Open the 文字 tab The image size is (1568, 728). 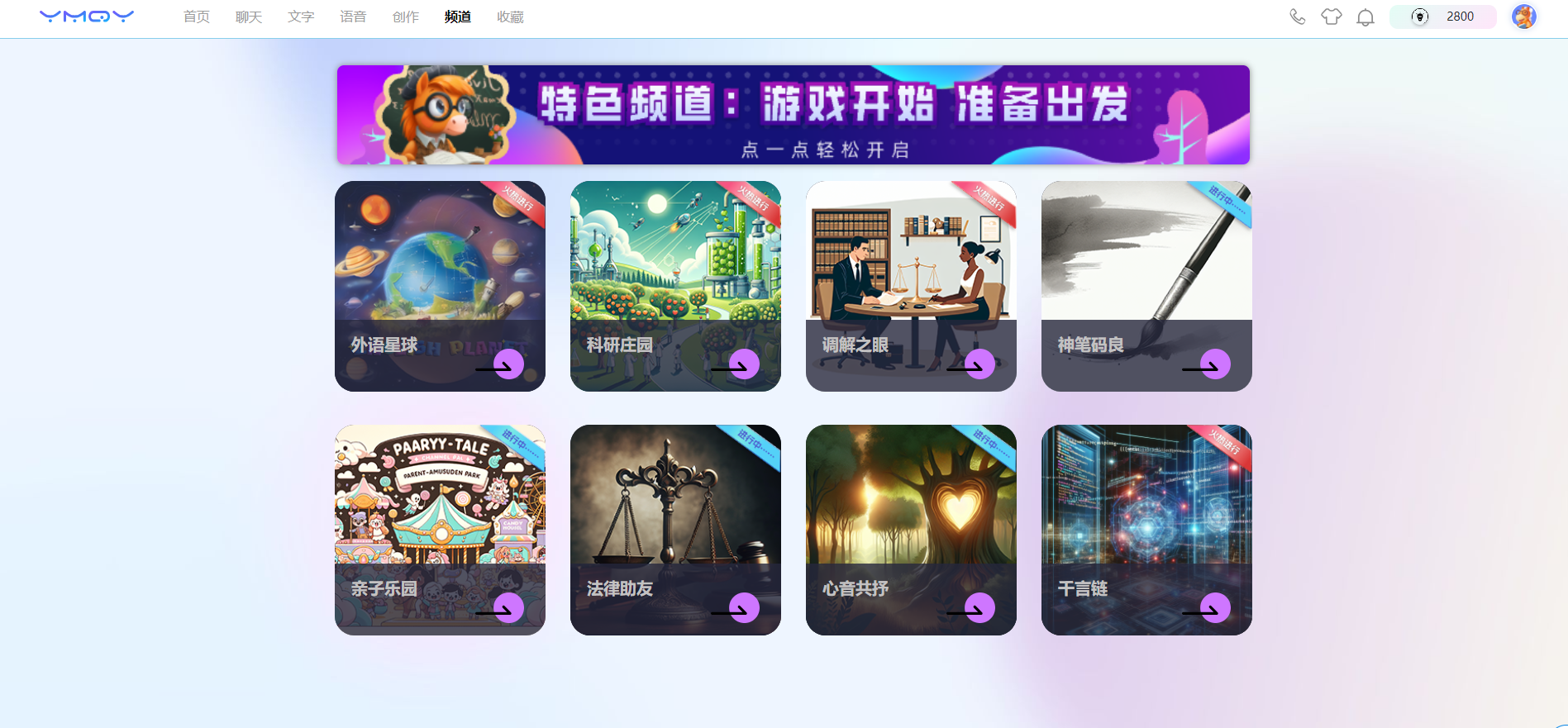point(301,17)
